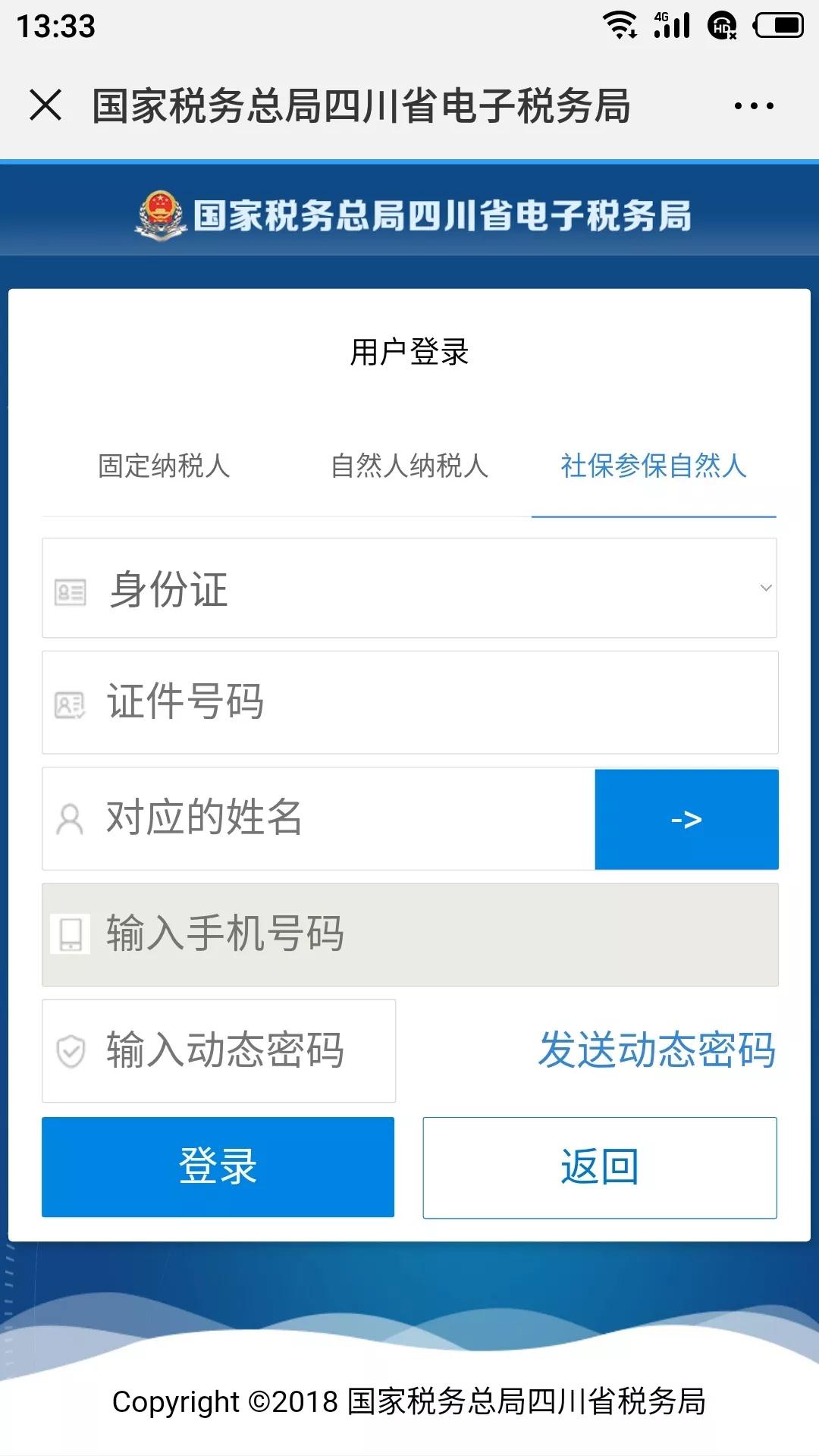Expand the 身份证 document type dropdown
819x1456 pixels.
coord(409,588)
